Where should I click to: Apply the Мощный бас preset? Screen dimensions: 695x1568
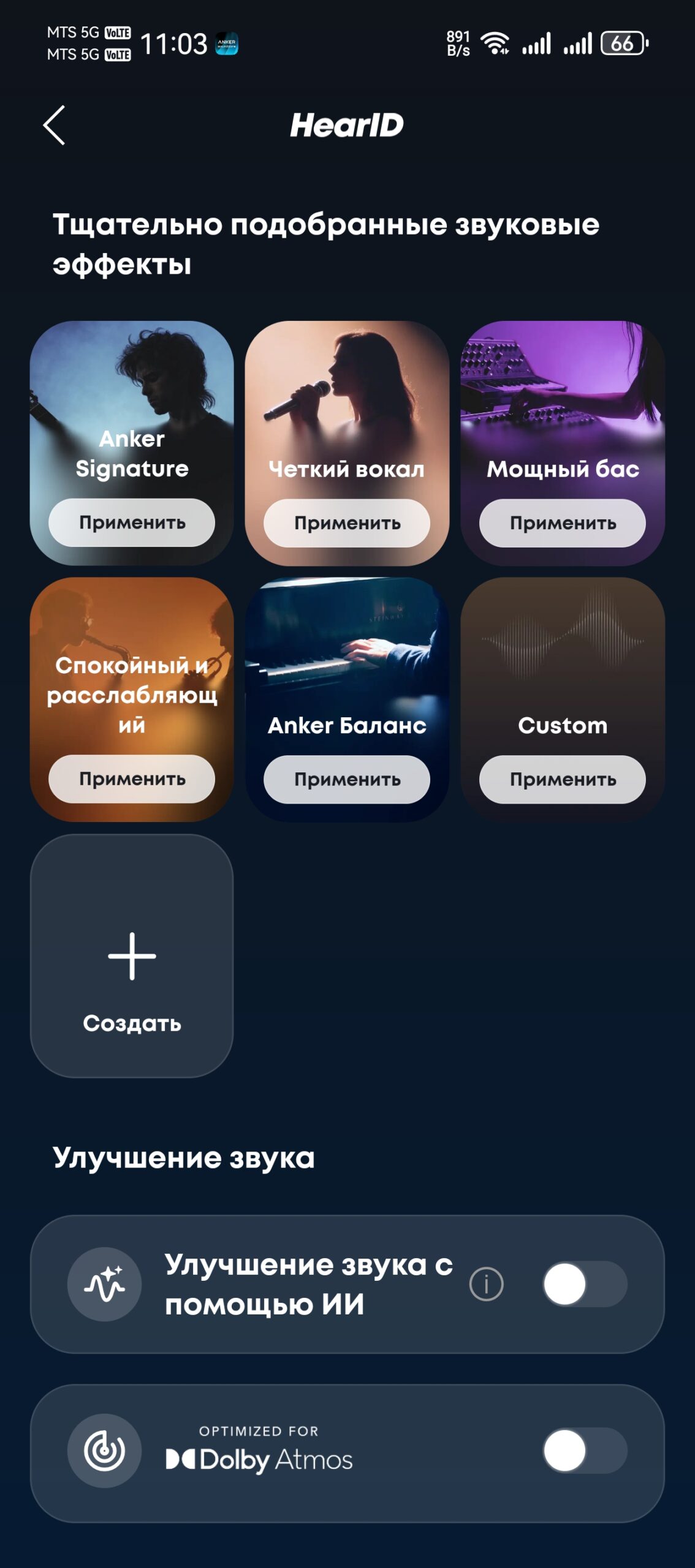[563, 523]
